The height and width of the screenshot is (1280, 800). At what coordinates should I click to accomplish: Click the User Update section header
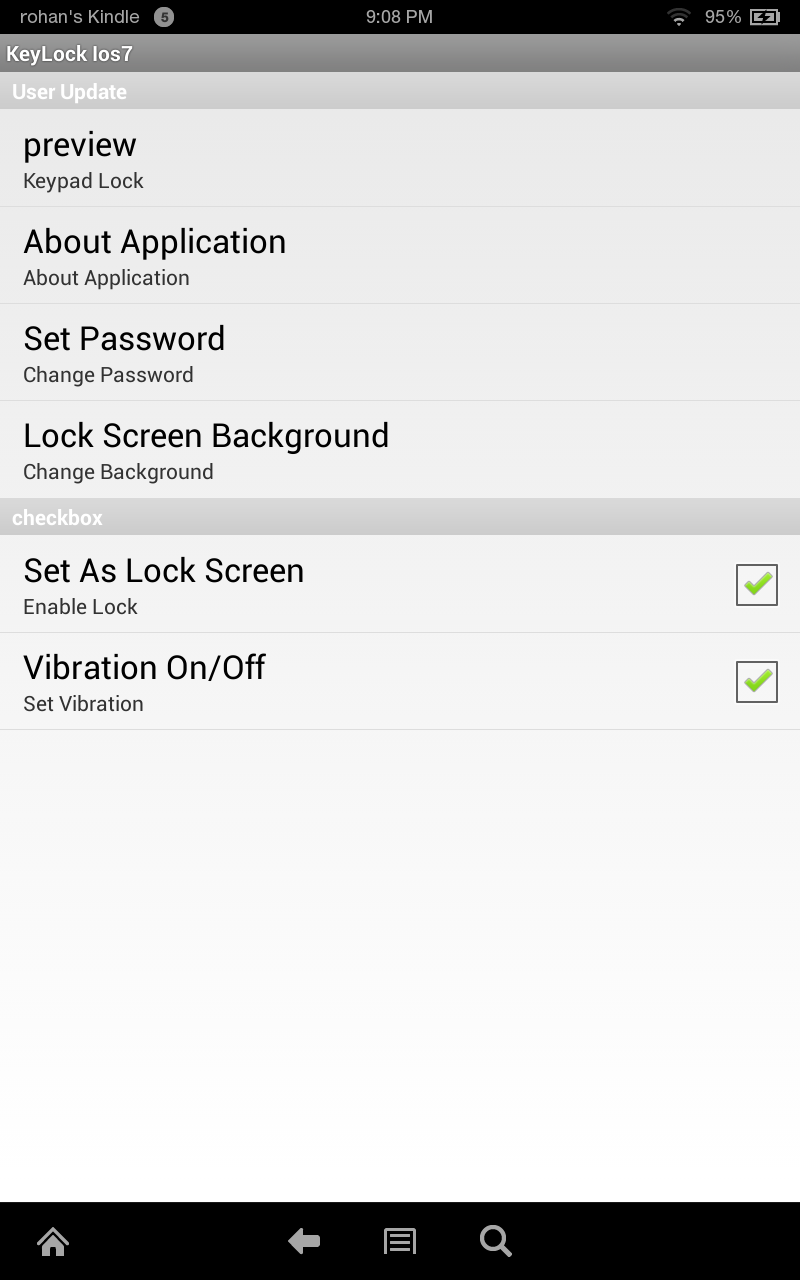click(400, 91)
